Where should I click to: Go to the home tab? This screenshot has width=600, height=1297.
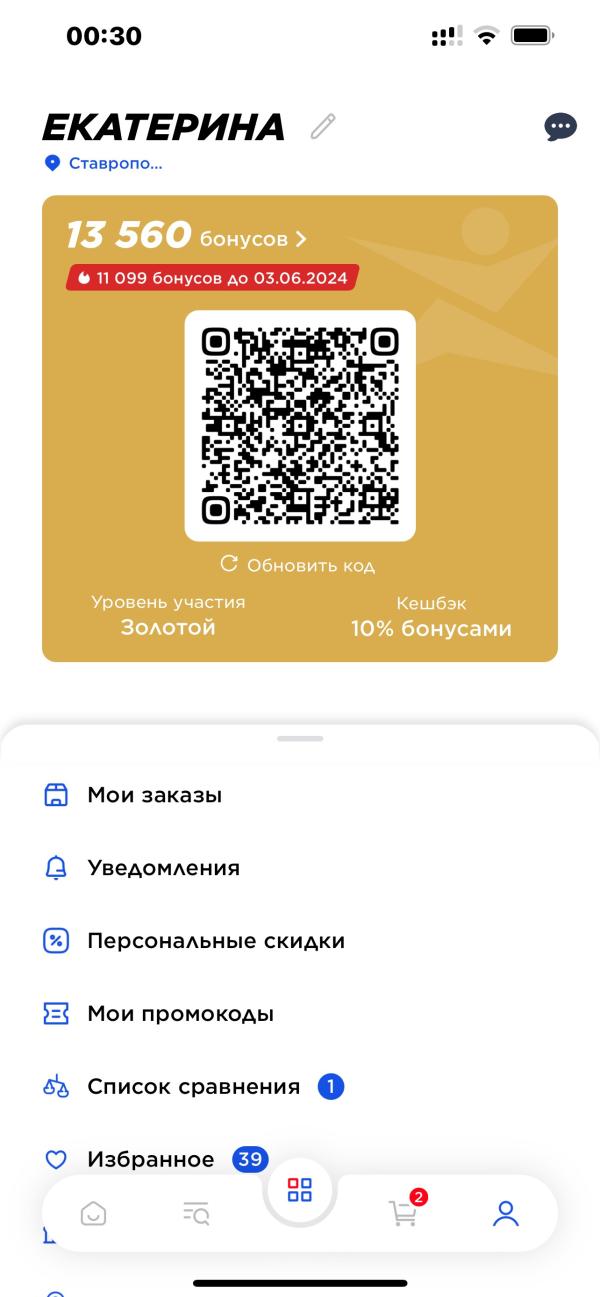[x=93, y=1214]
